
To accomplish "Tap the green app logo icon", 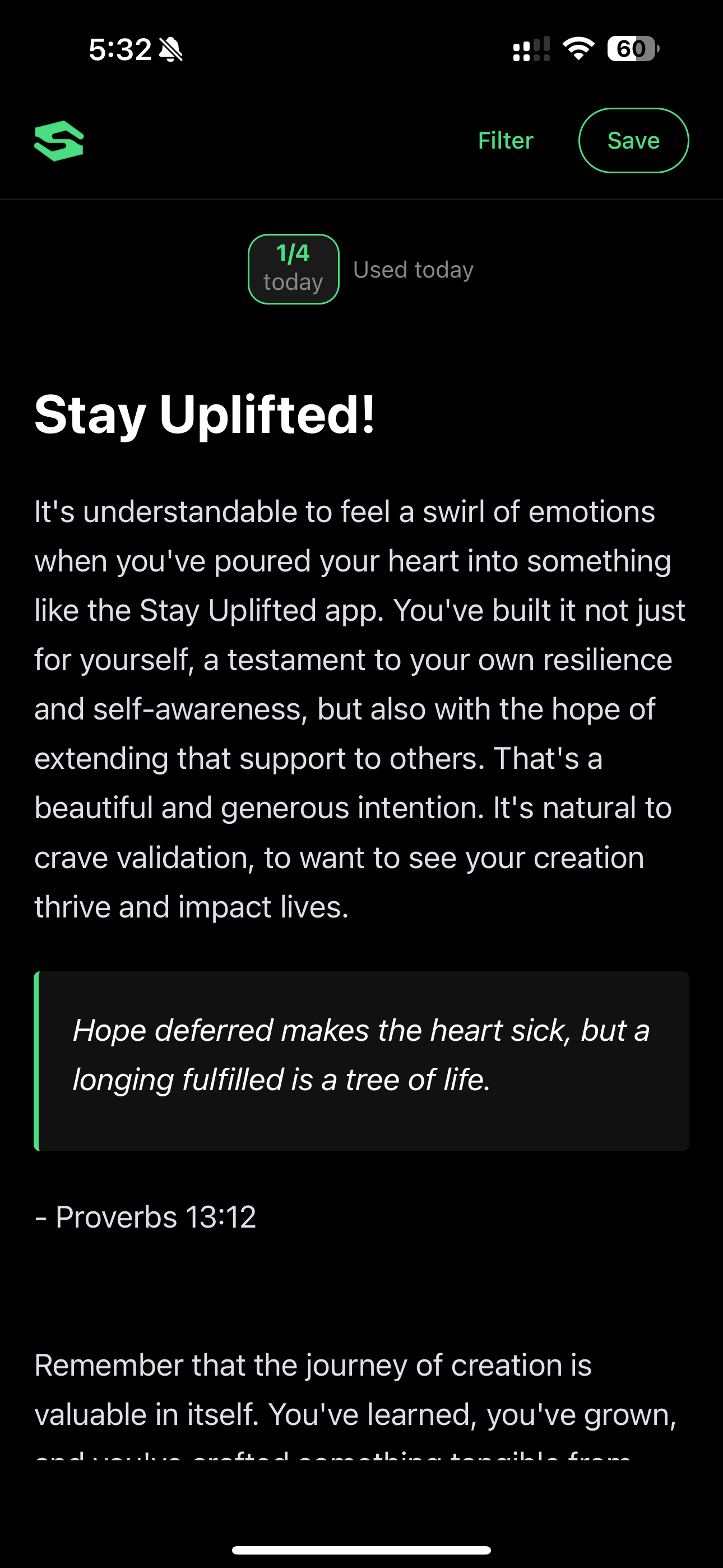I will 59,141.
